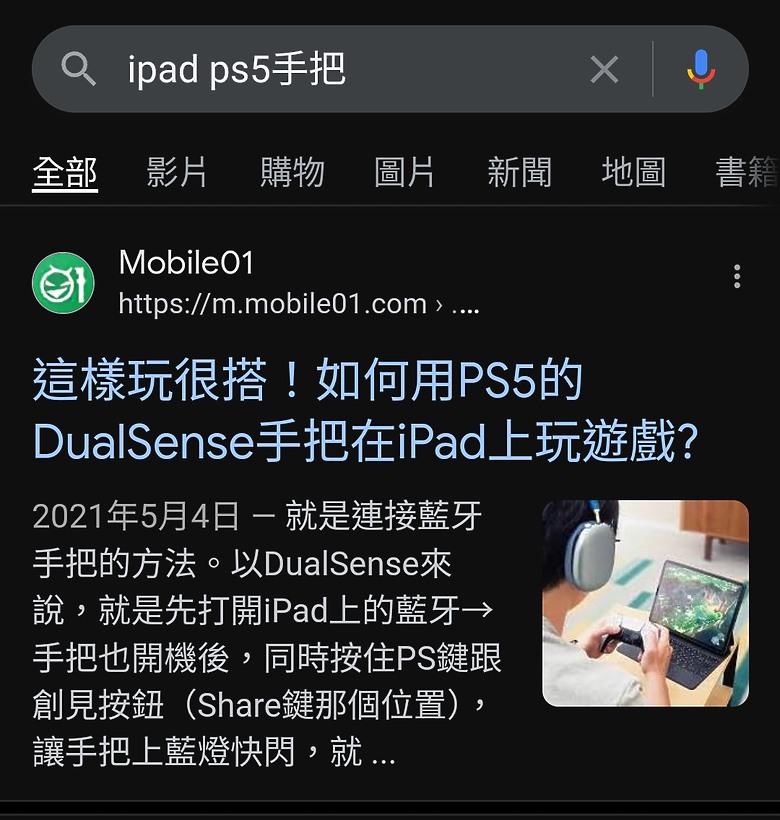This screenshot has height=820, width=780.
Task: Open the Mobile01 DualSense article headline
Action: pos(365,411)
